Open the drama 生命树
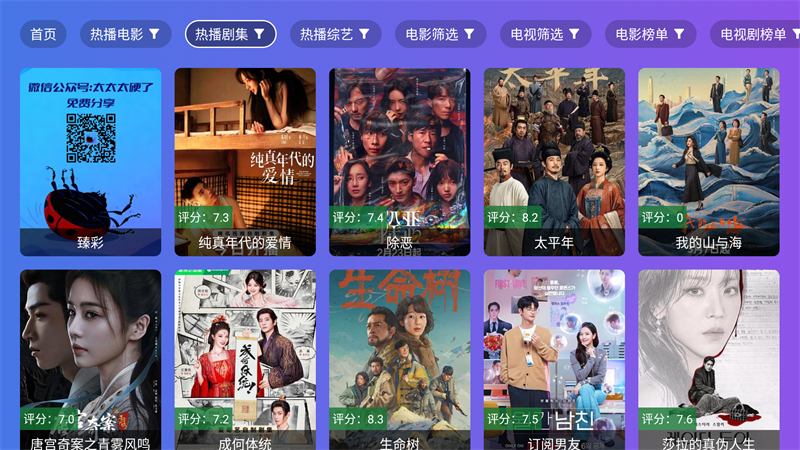Screen dimensions: 800x450 pyautogui.click(x=400, y=360)
